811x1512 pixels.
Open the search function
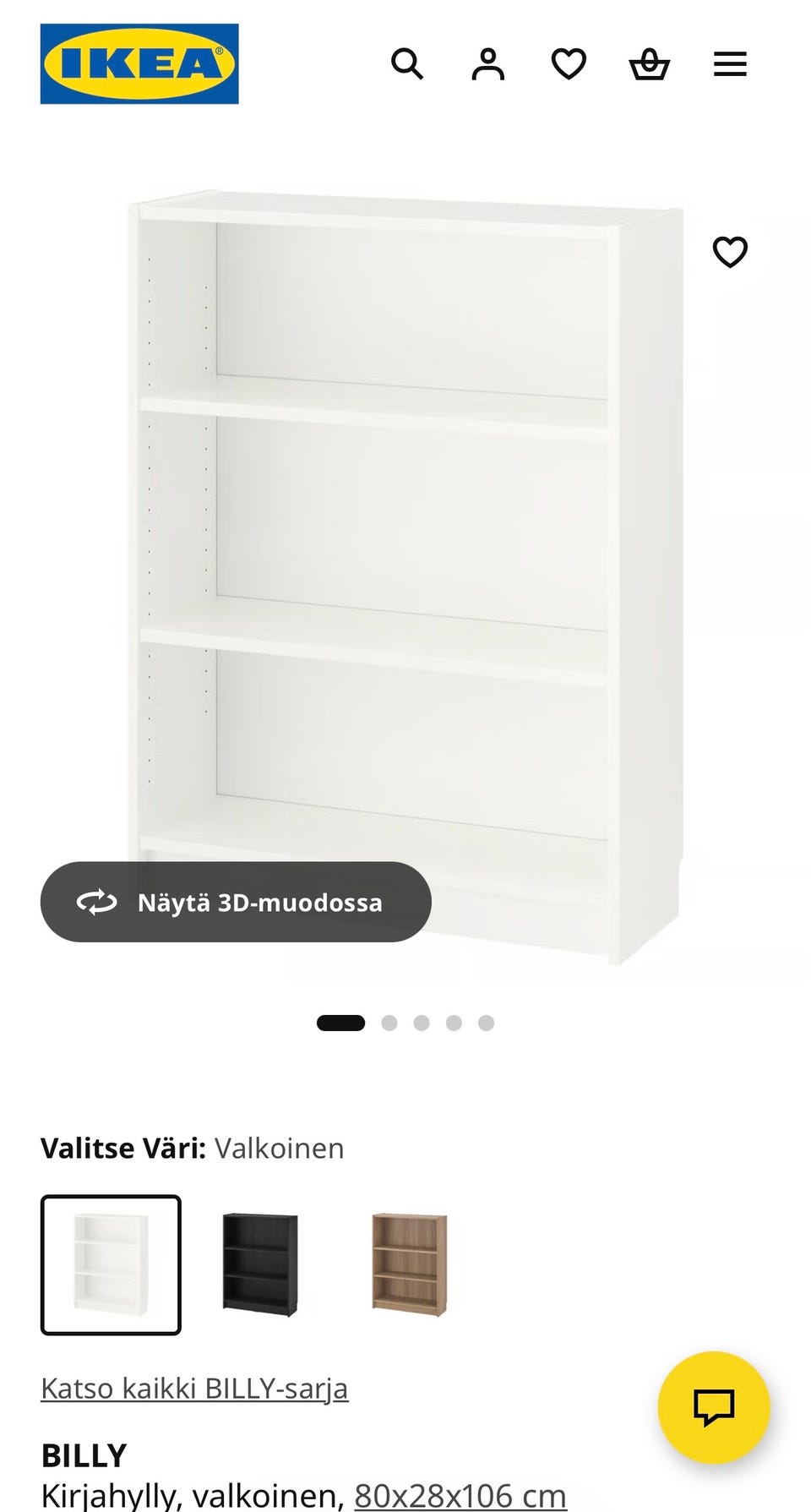click(408, 63)
